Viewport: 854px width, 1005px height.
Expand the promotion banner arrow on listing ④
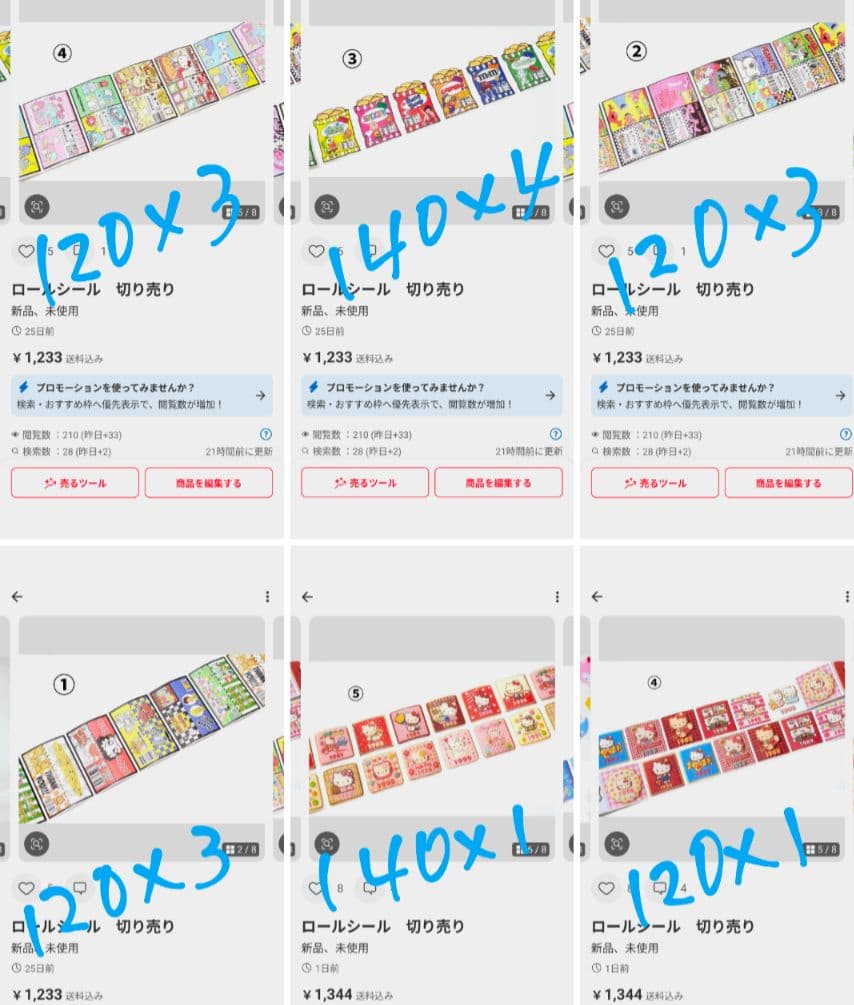pyautogui.click(x=262, y=396)
